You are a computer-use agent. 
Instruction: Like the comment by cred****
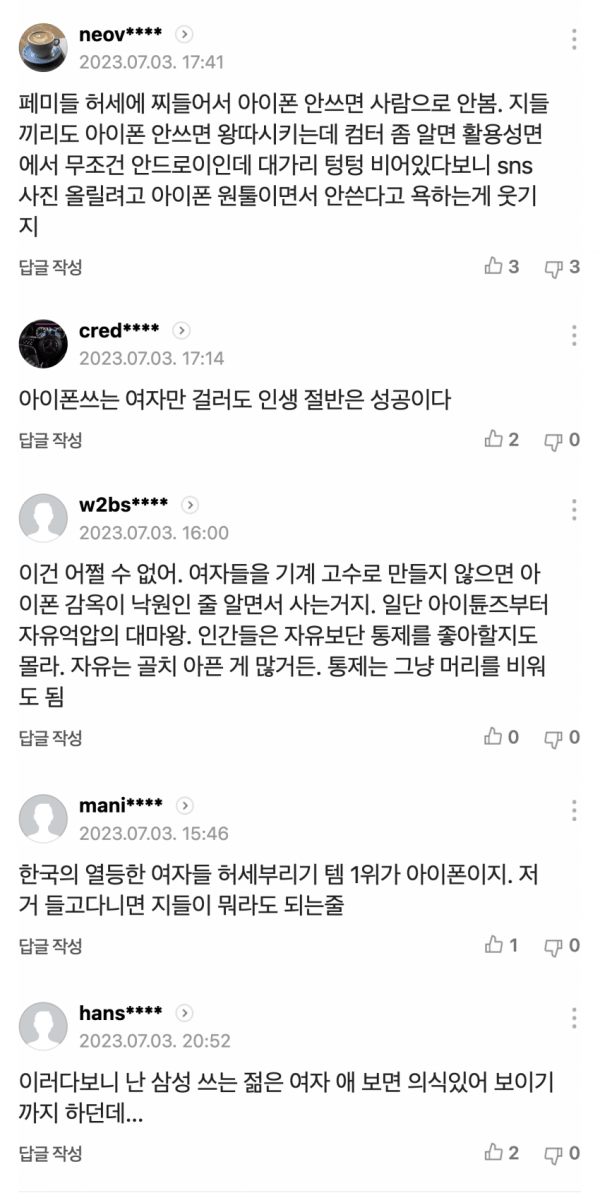[493, 439]
